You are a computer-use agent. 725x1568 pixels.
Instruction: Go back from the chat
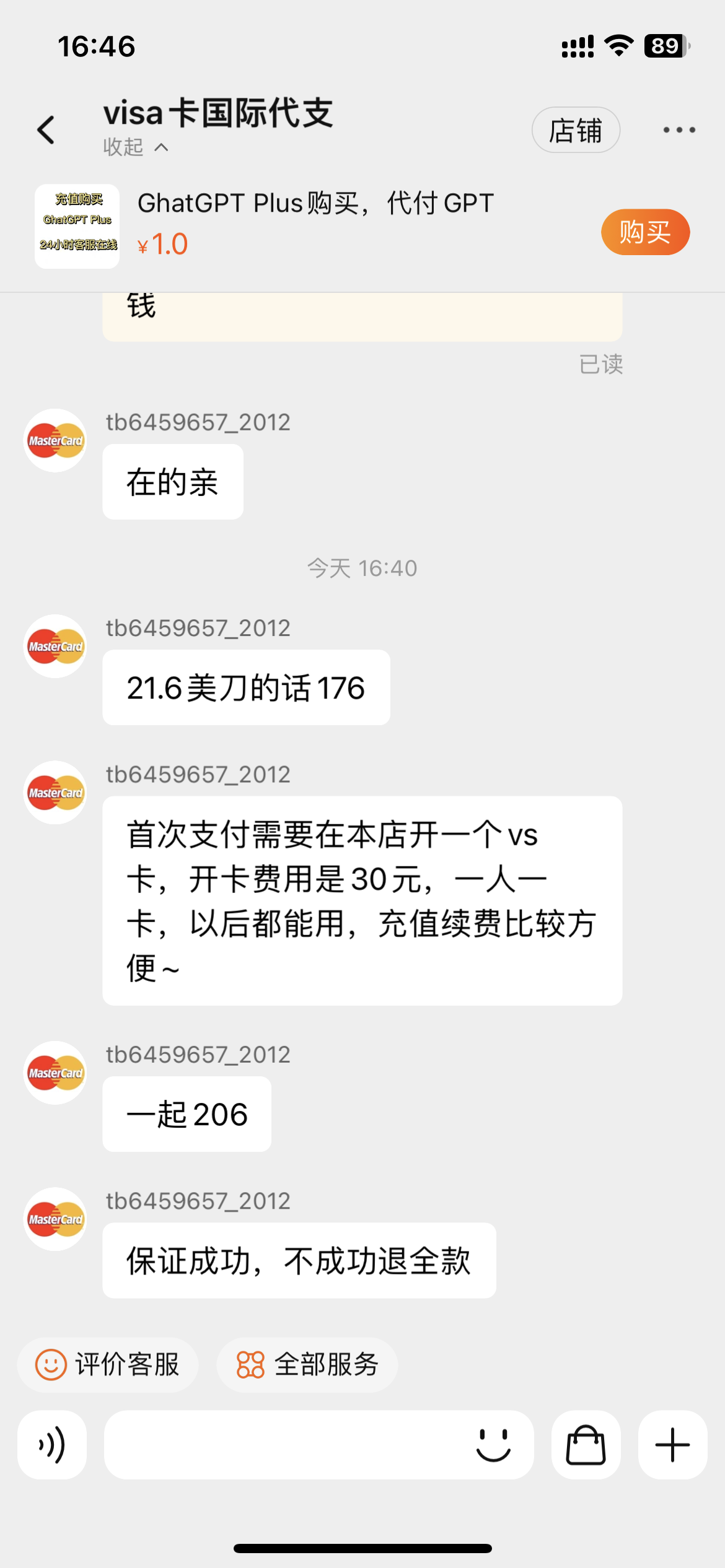pos(46,130)
